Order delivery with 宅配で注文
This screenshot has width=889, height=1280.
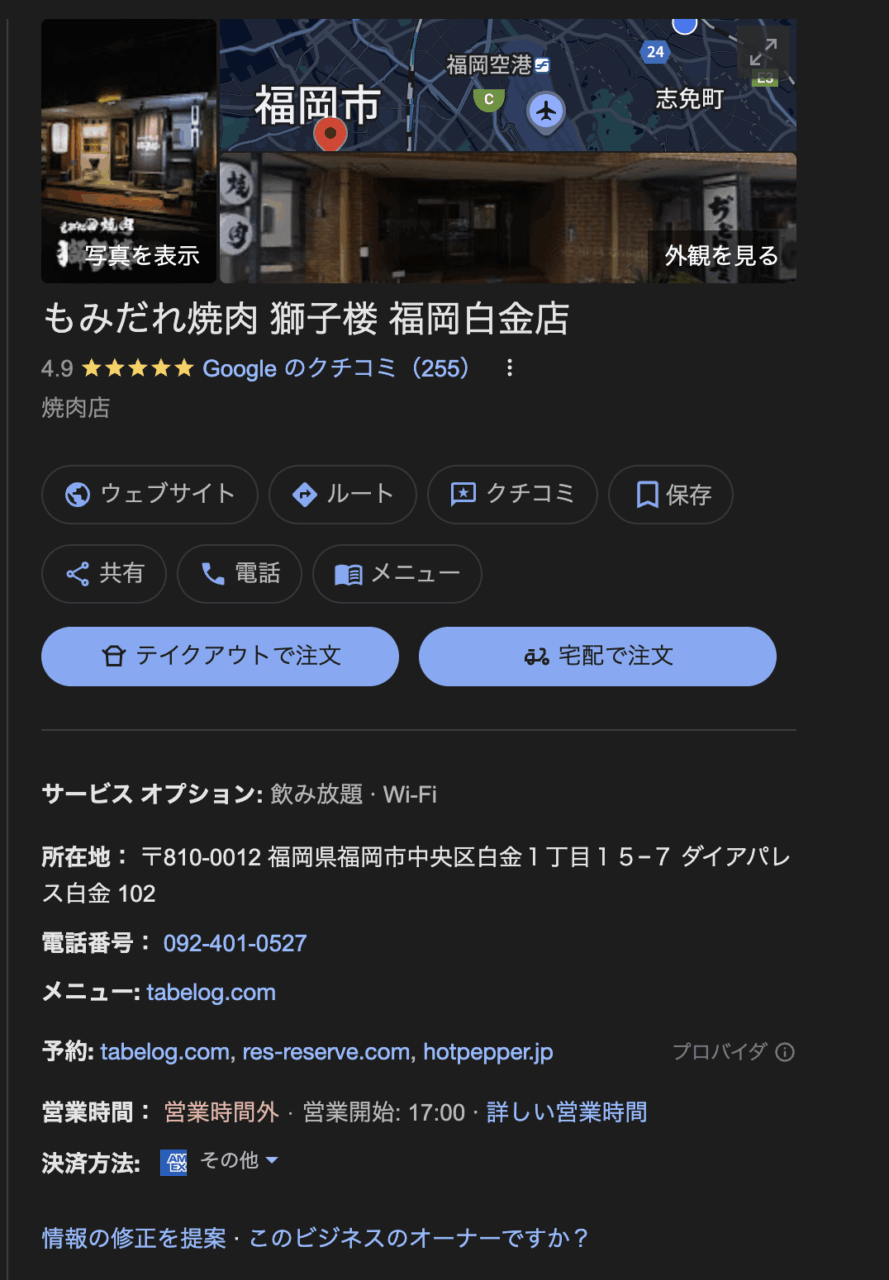pos(597,656)
